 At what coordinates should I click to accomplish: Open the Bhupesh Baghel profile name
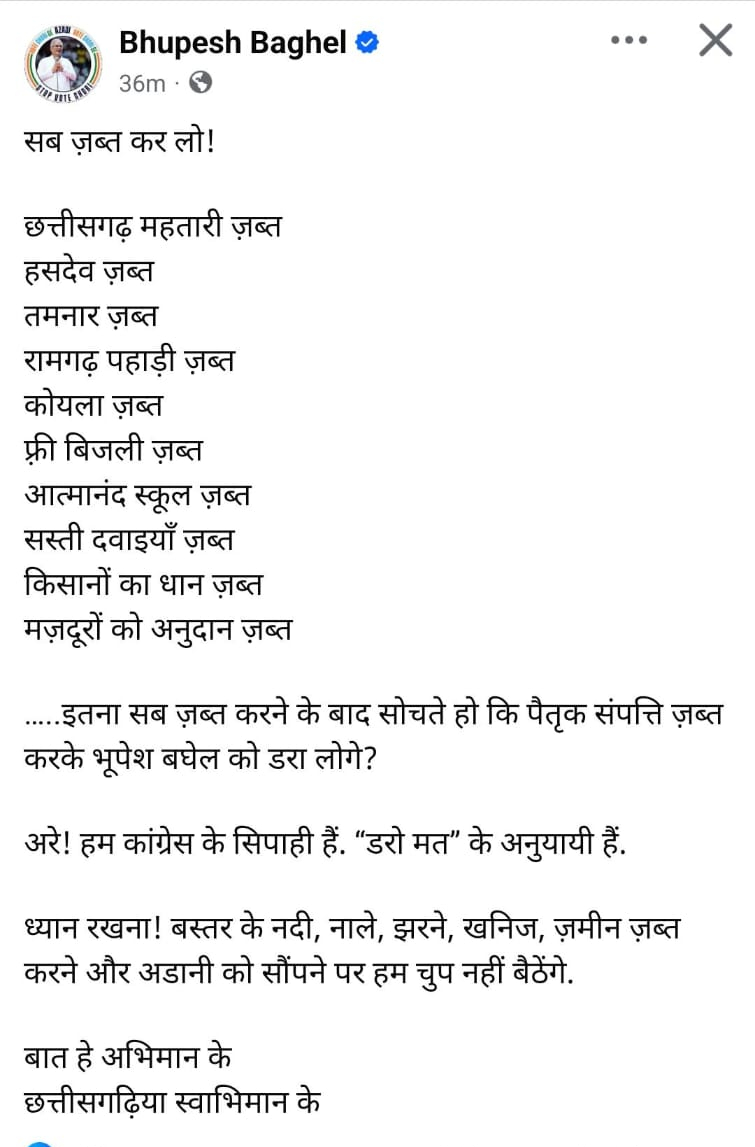tap(232, 42)
